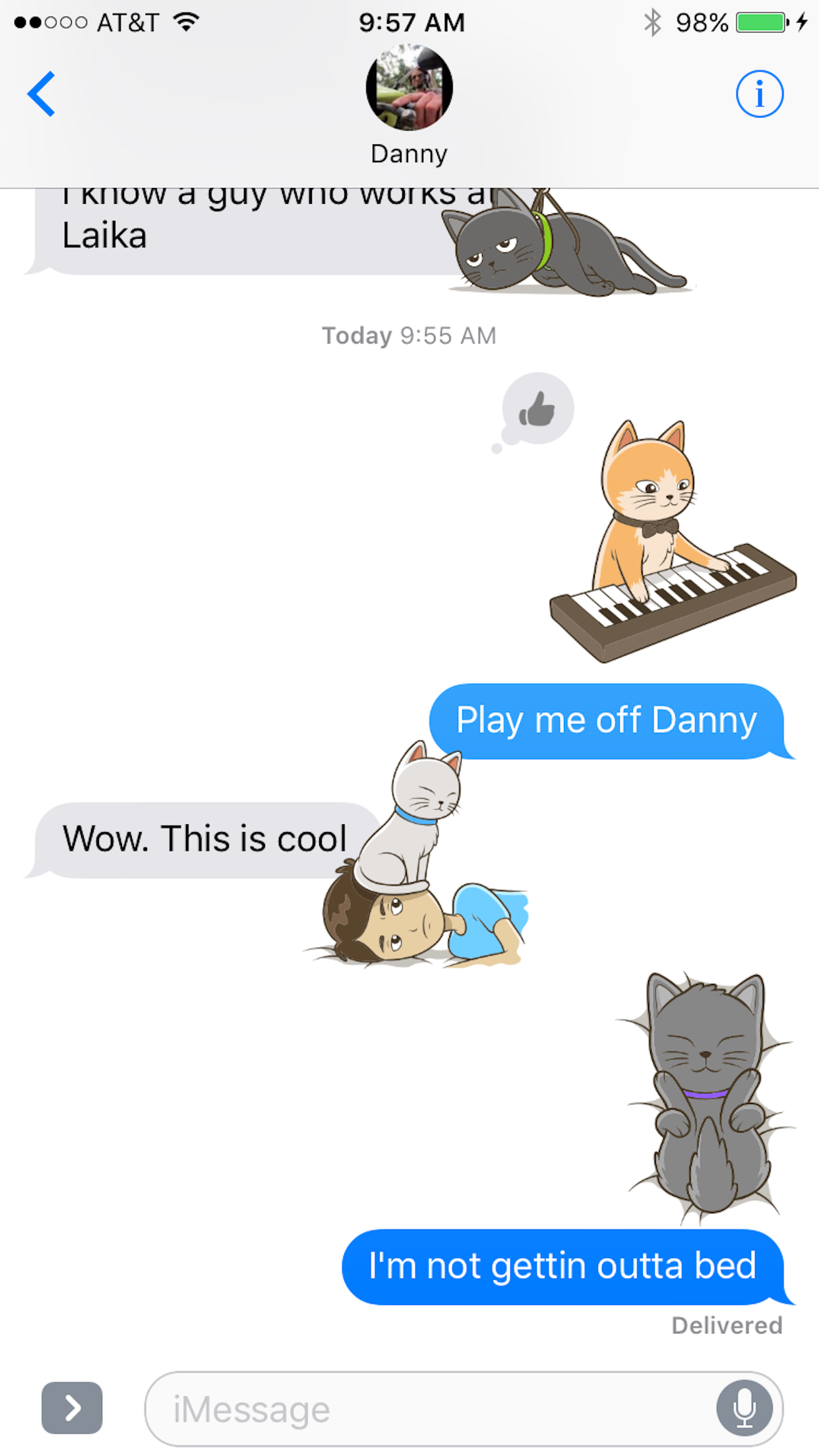The height and width of the screenshot is (1456, 819).
Task: Record audio with the microphone button
Action: (x=744, y=1409)
